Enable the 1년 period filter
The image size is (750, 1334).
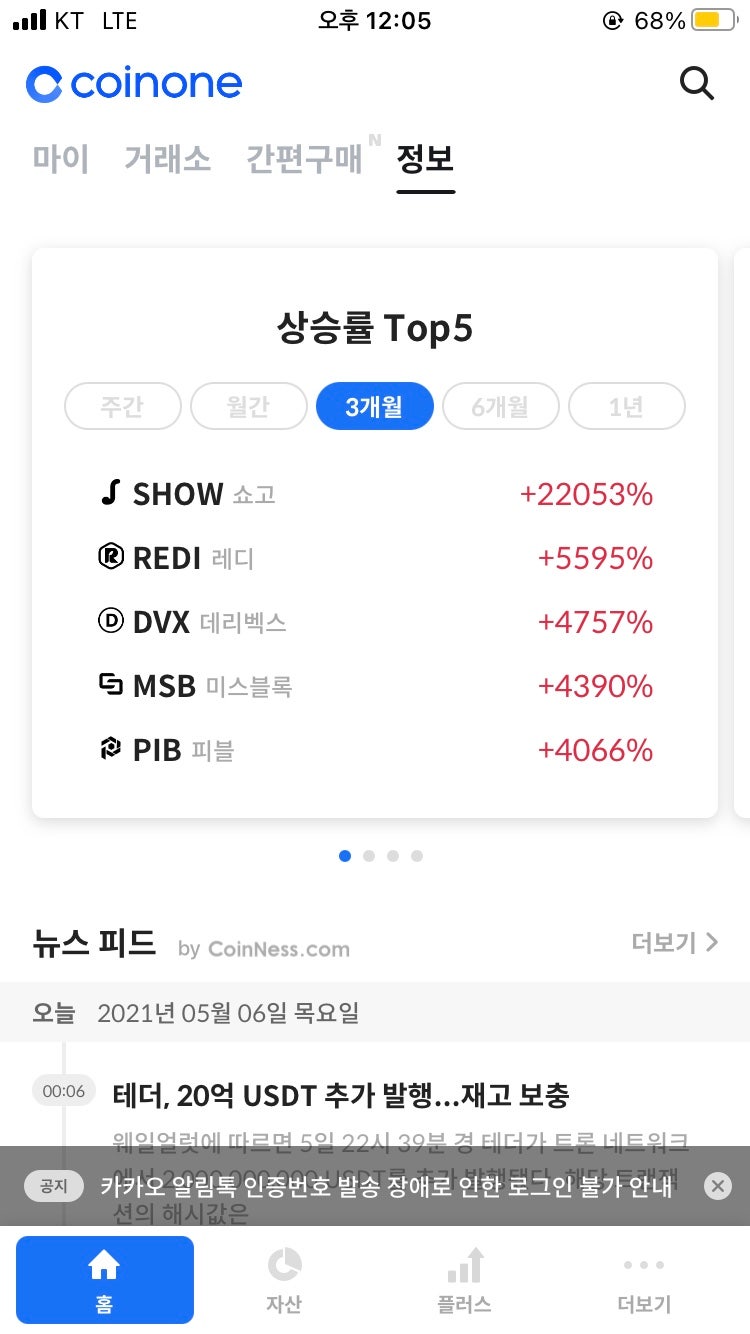tap(627, 406)
